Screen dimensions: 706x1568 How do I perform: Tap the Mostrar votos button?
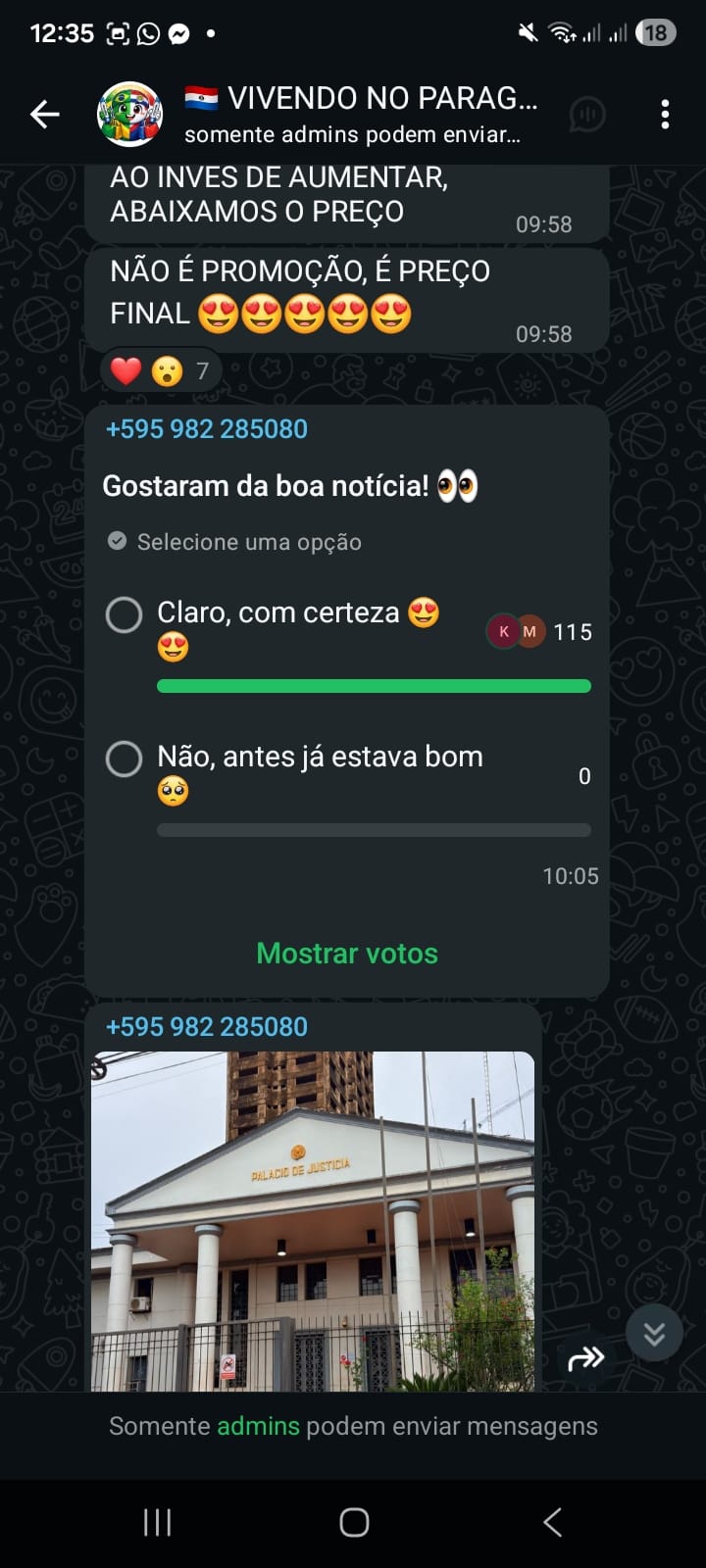[x=347, y=954]
